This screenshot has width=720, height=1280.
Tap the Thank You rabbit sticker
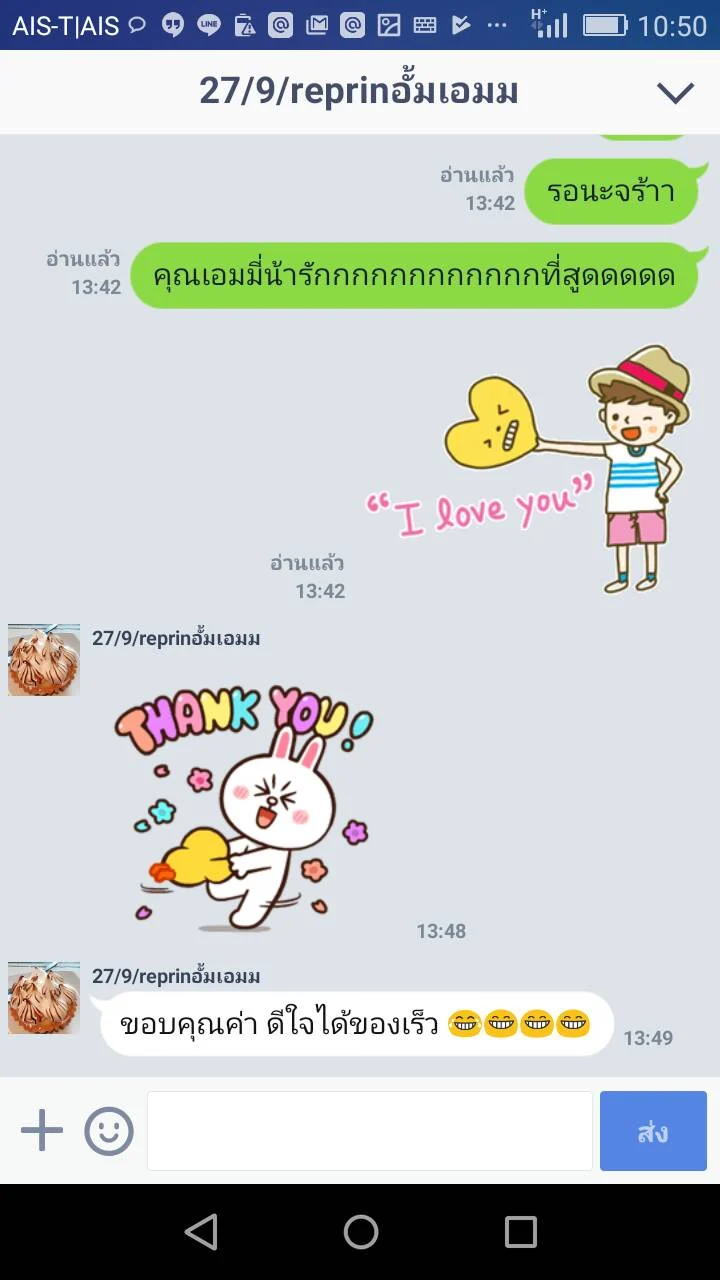tap(243, 806)
